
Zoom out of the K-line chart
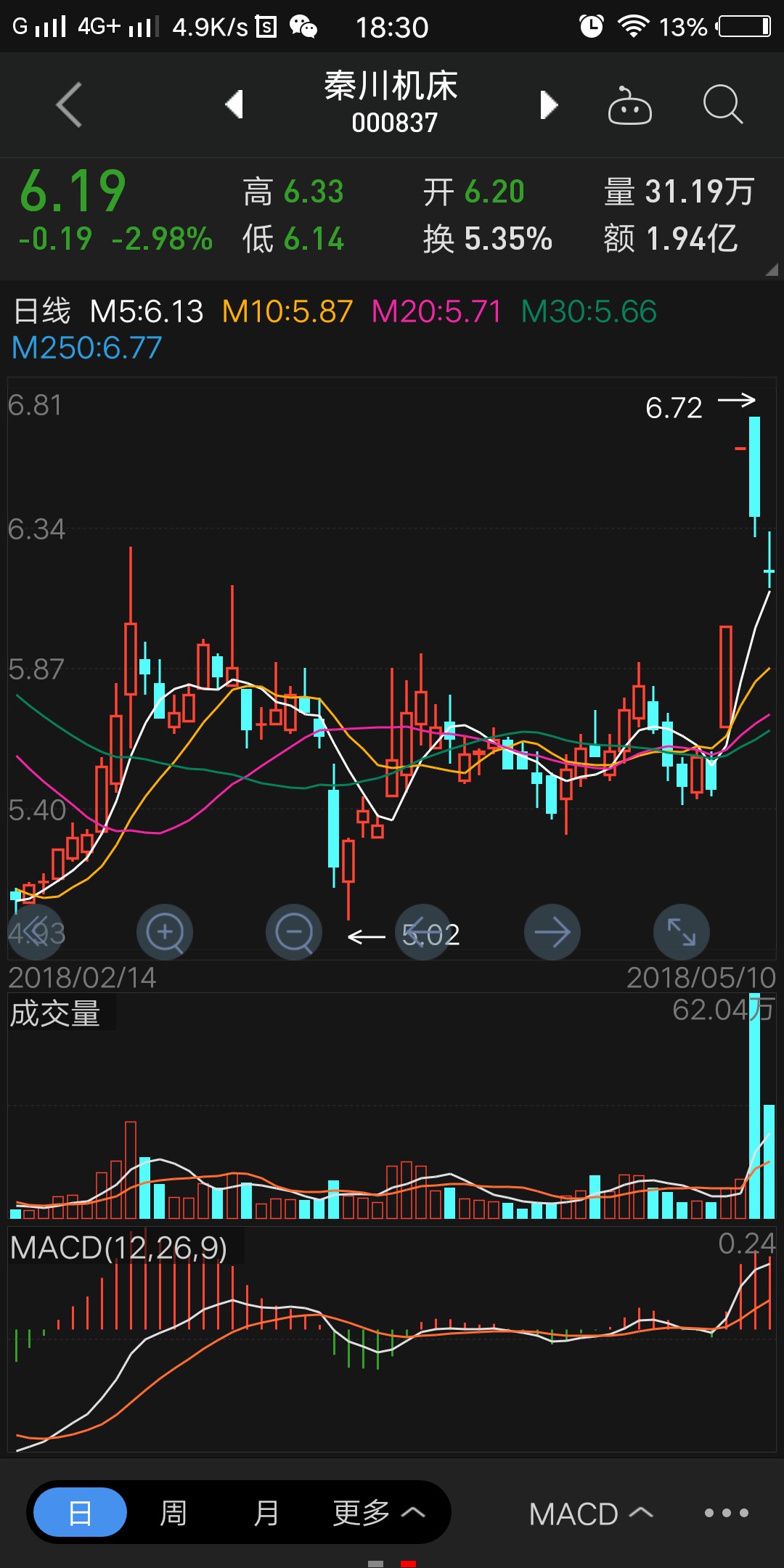(x=294, y=932)
